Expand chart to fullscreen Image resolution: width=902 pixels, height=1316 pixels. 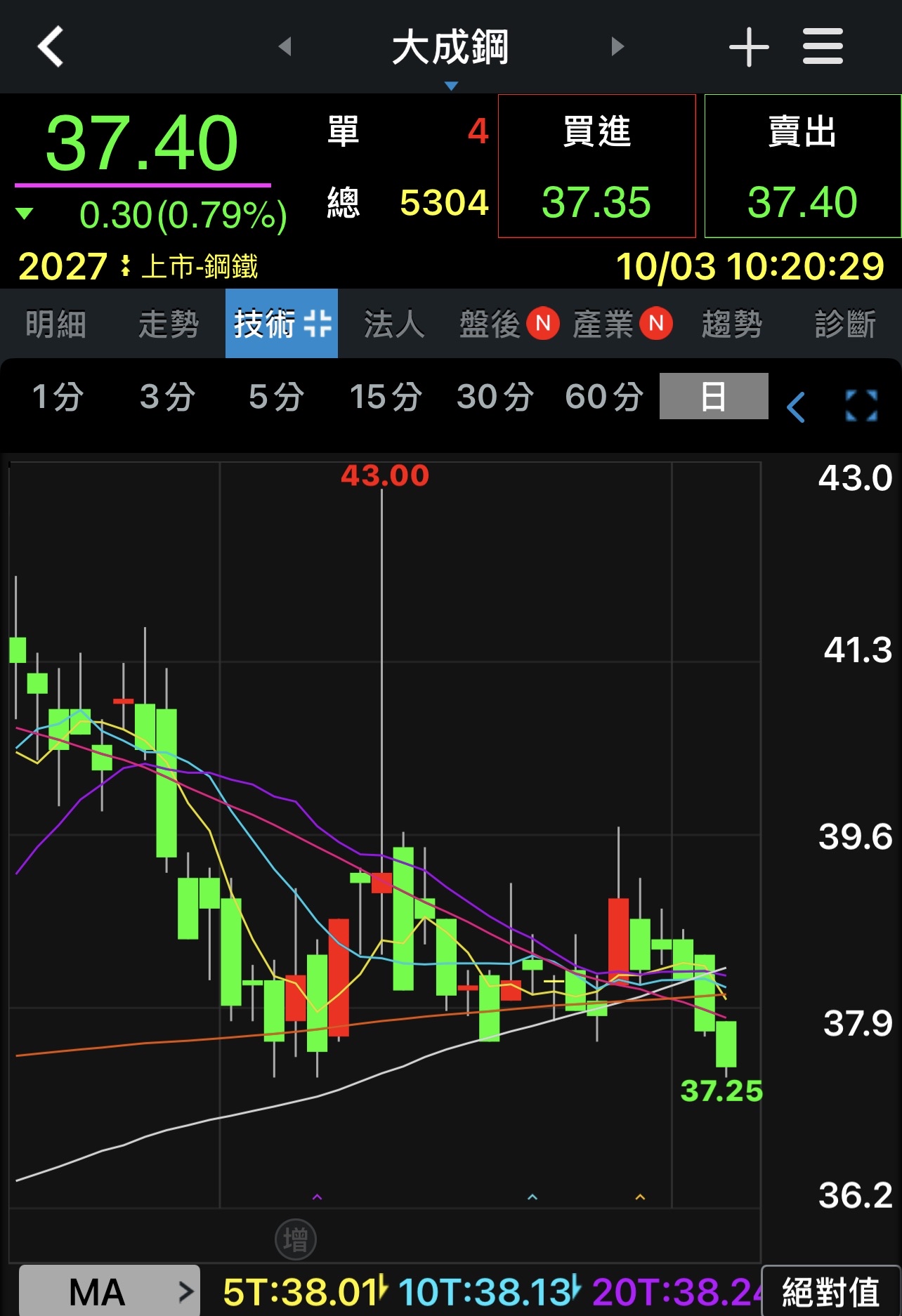(861, 406)
